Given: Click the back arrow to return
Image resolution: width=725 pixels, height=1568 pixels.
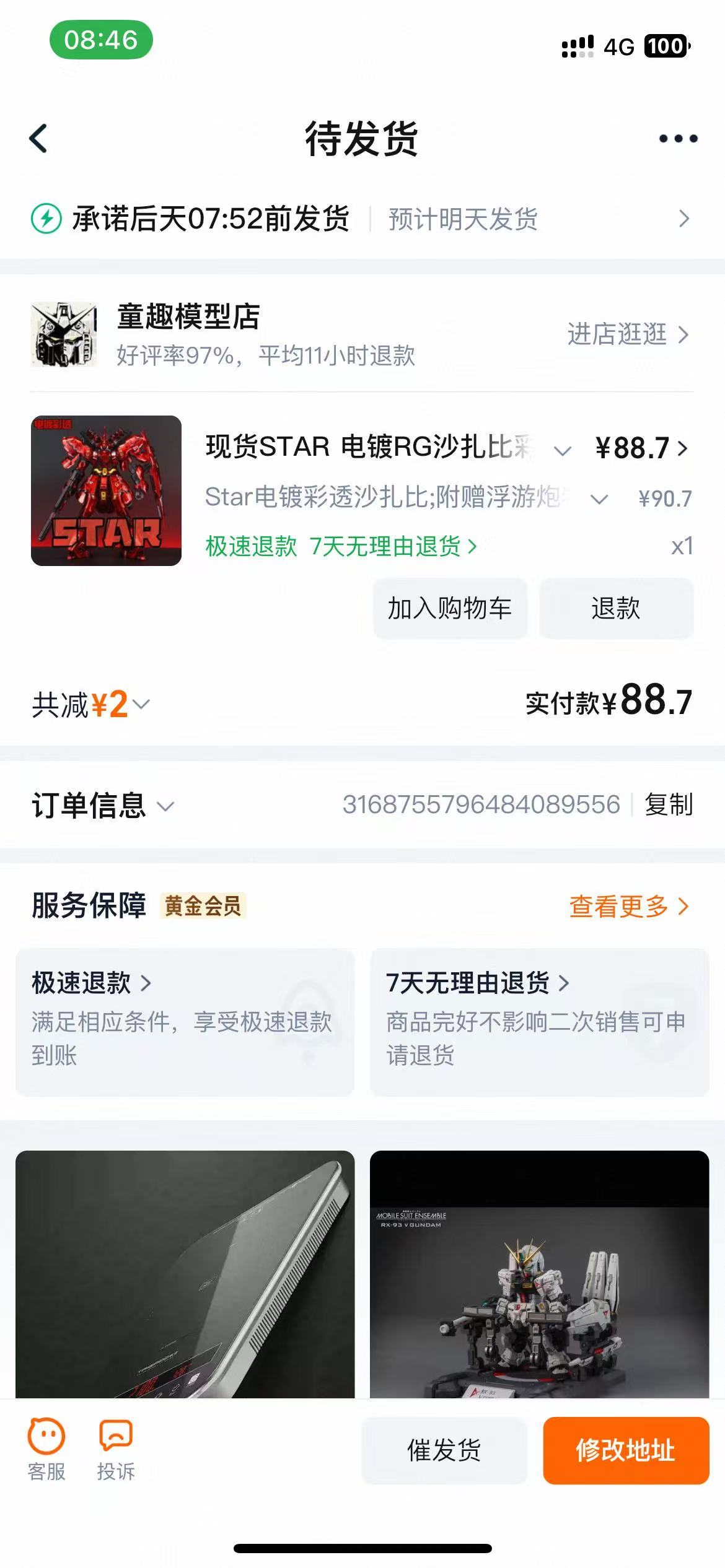Looking at the screenshot, I should point(38,139).
